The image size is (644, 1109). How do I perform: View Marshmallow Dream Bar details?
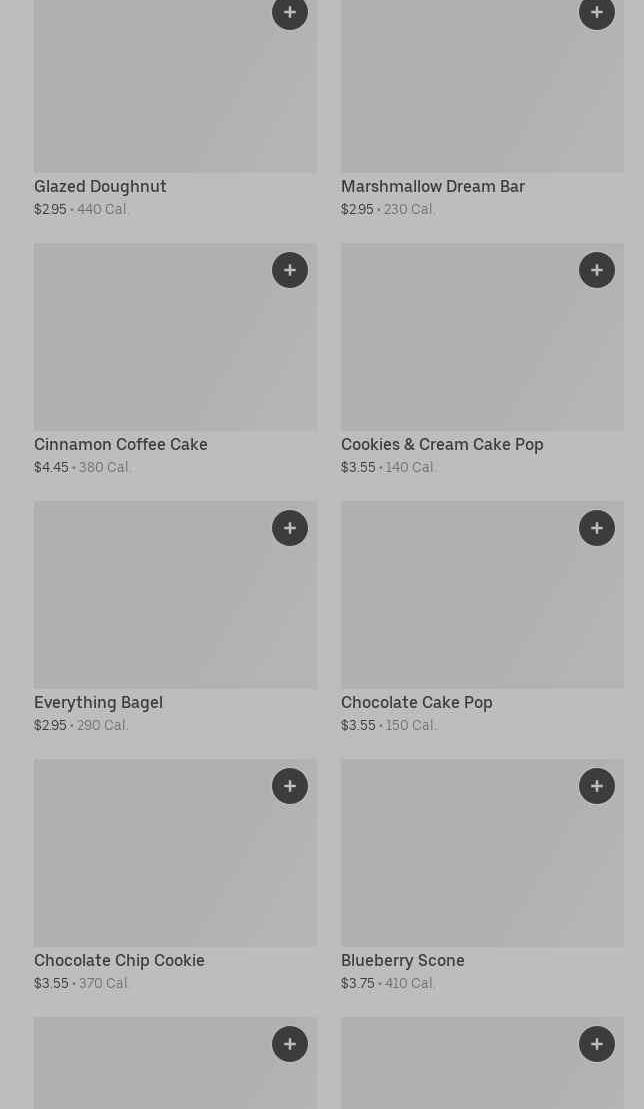pos(432,187)
